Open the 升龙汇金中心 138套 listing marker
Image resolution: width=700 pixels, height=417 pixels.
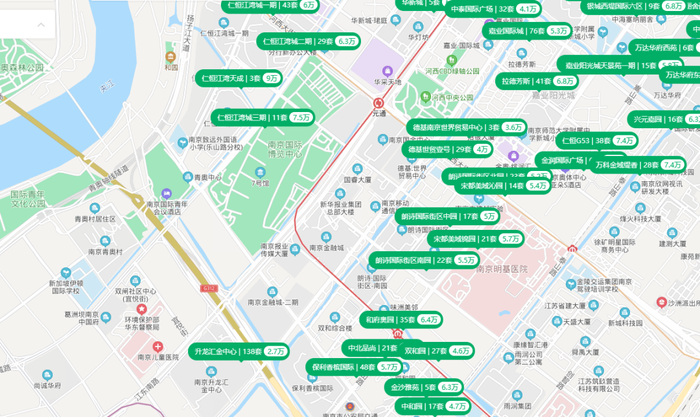pos(240,352)
